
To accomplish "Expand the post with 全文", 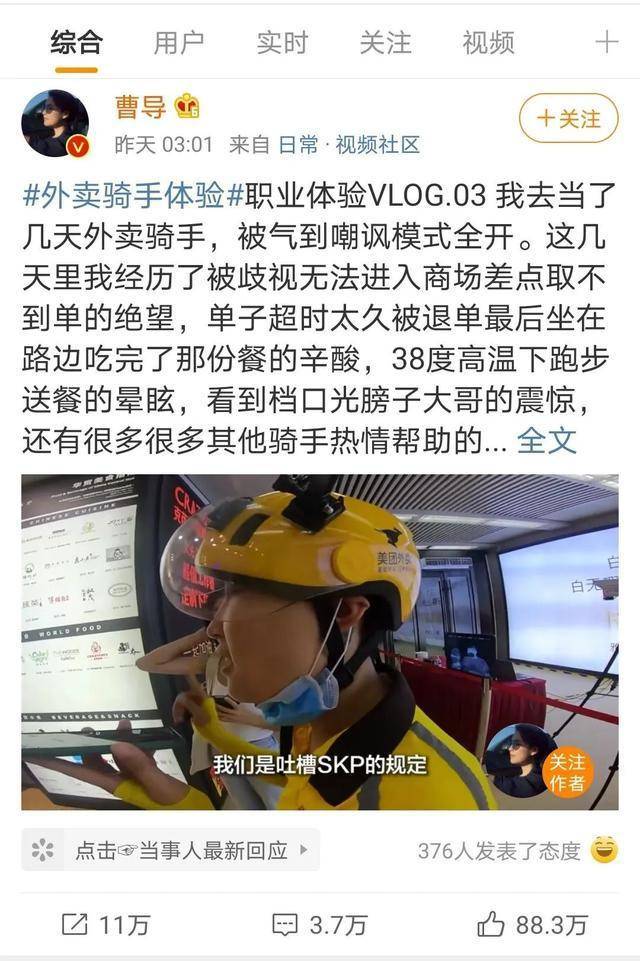I will (547, 440).
